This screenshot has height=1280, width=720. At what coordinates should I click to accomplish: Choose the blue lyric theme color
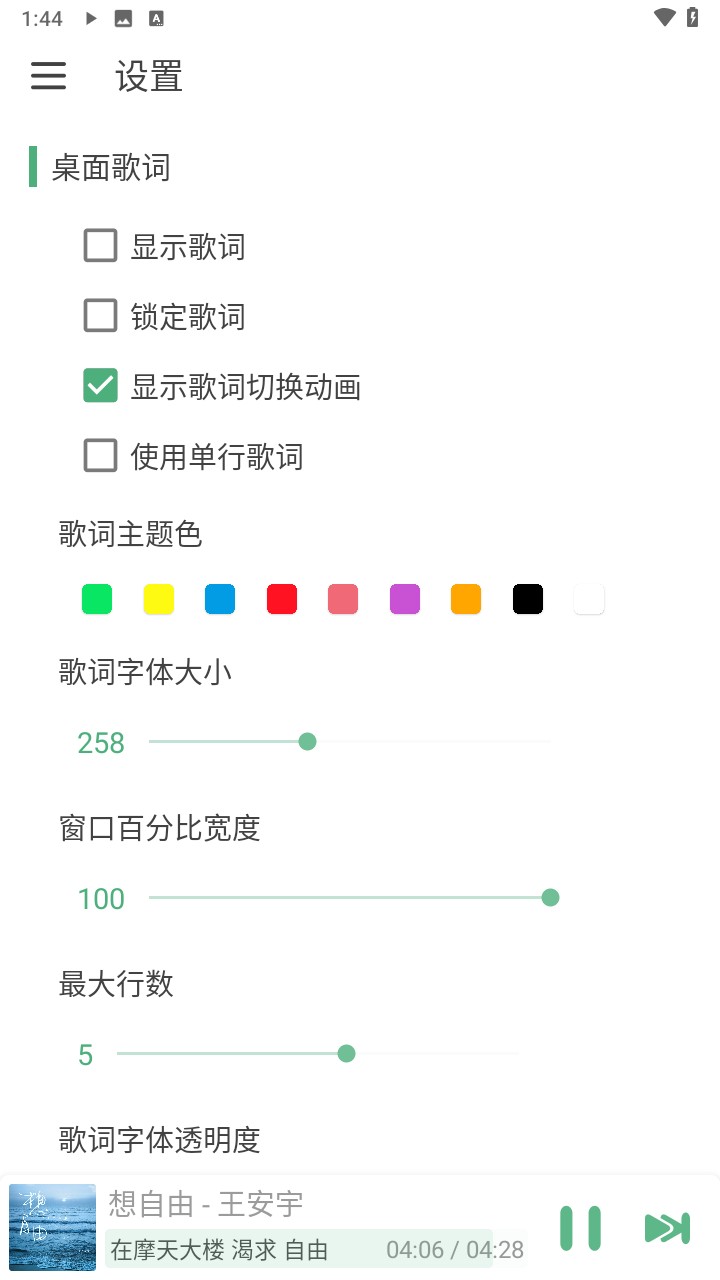pos(219,598)
